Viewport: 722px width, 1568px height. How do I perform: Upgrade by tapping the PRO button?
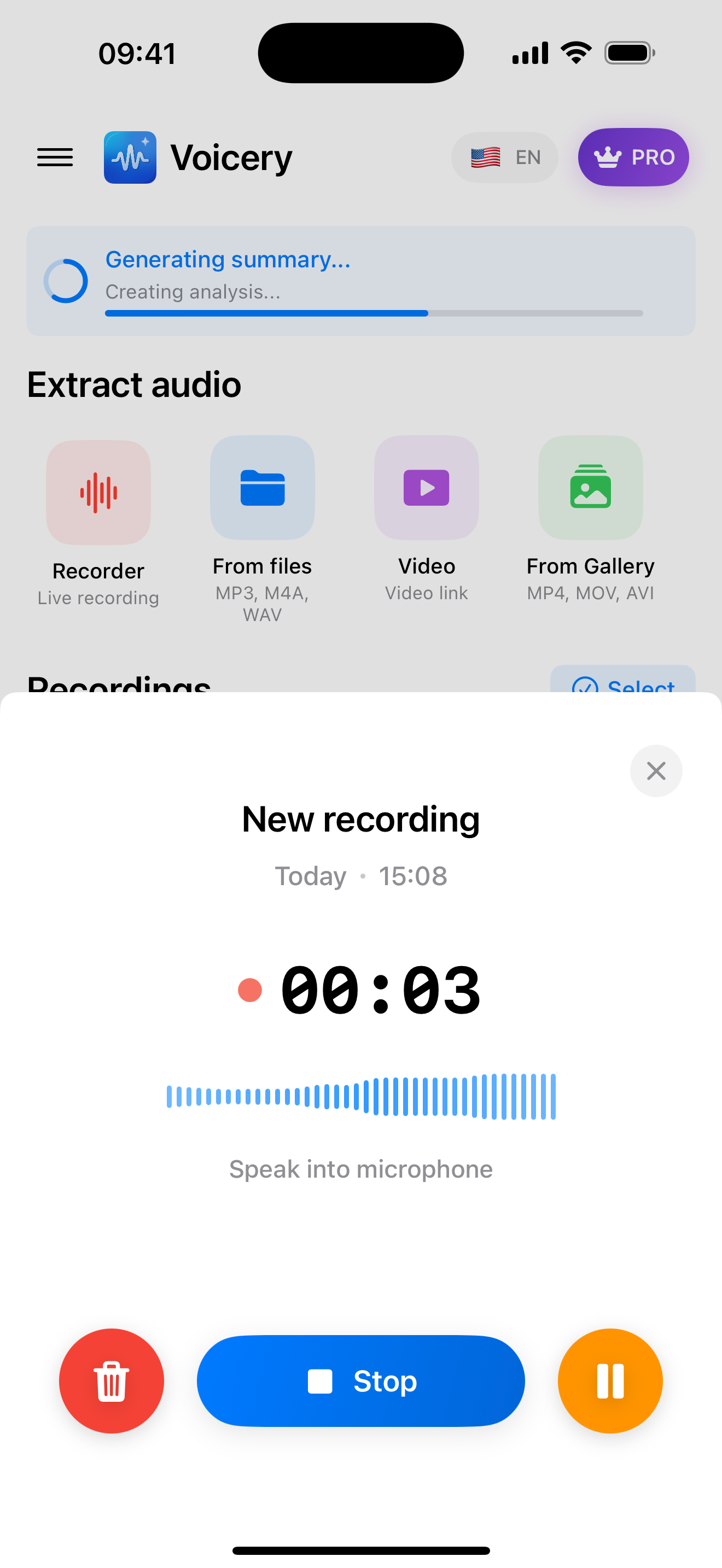click(x=632, y=157)
